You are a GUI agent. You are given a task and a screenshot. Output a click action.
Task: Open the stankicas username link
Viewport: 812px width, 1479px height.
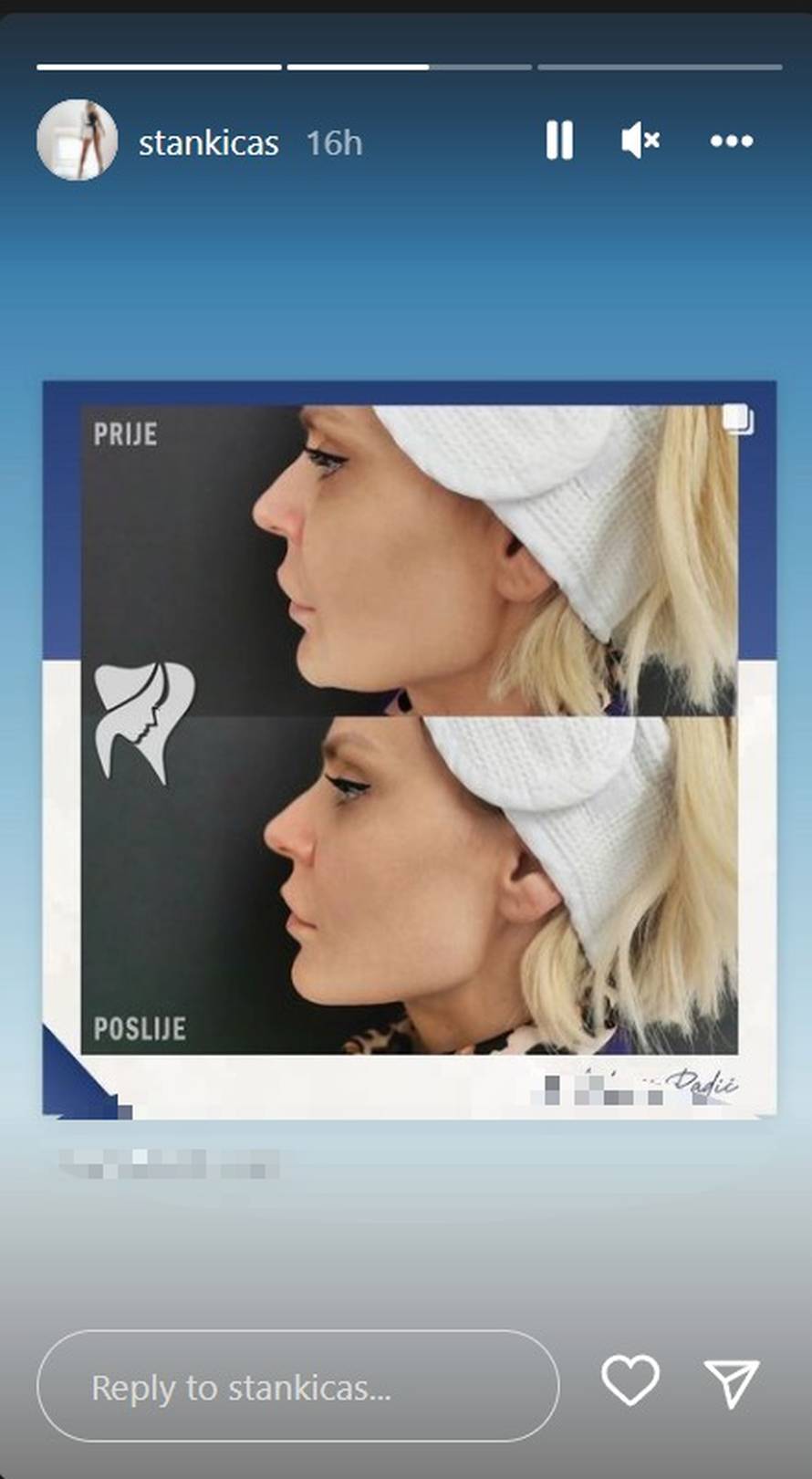pyautogui.click(x=208, y=143)
